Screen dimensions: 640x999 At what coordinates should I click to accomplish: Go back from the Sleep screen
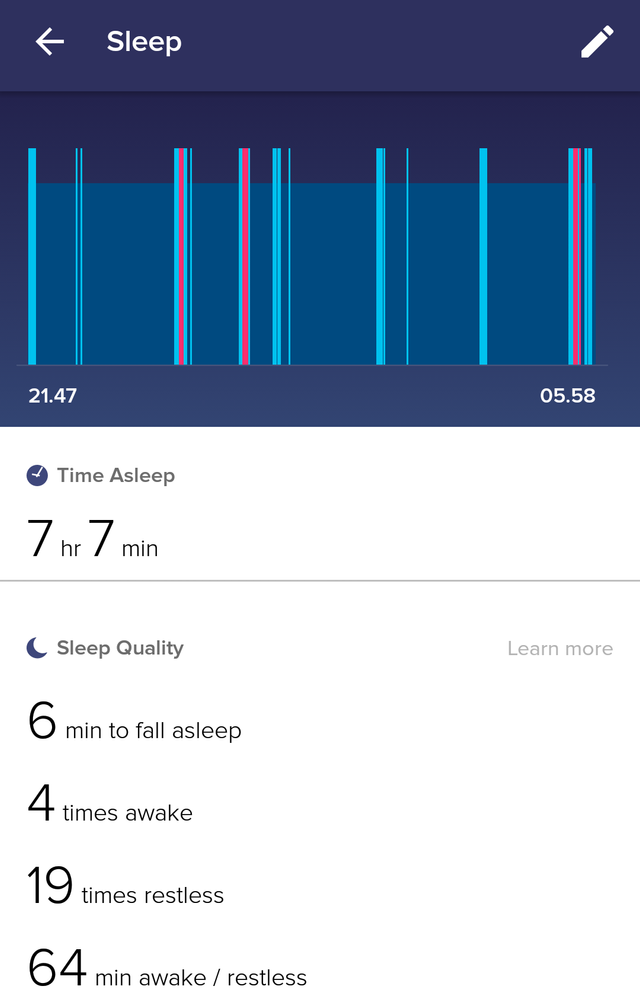[x=49, y=42]
